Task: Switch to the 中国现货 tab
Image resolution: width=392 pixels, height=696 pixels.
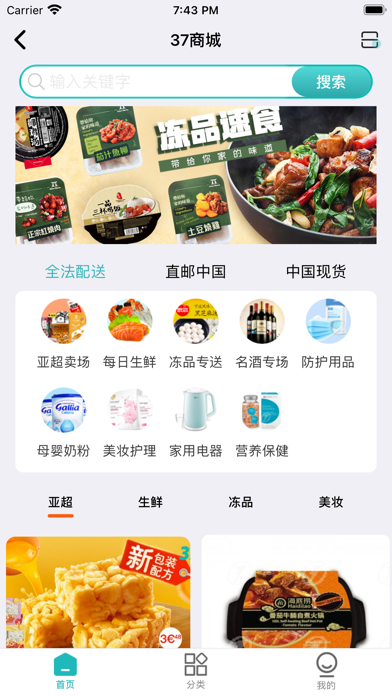Action: (316, 272)
